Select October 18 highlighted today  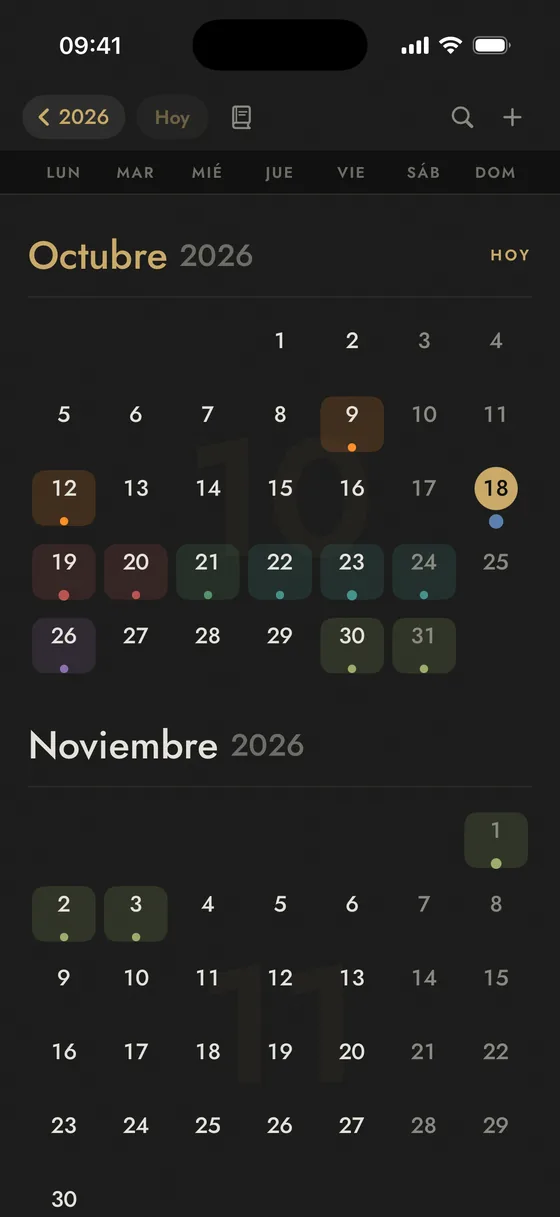pyautogui.click(x=496, y=489)
